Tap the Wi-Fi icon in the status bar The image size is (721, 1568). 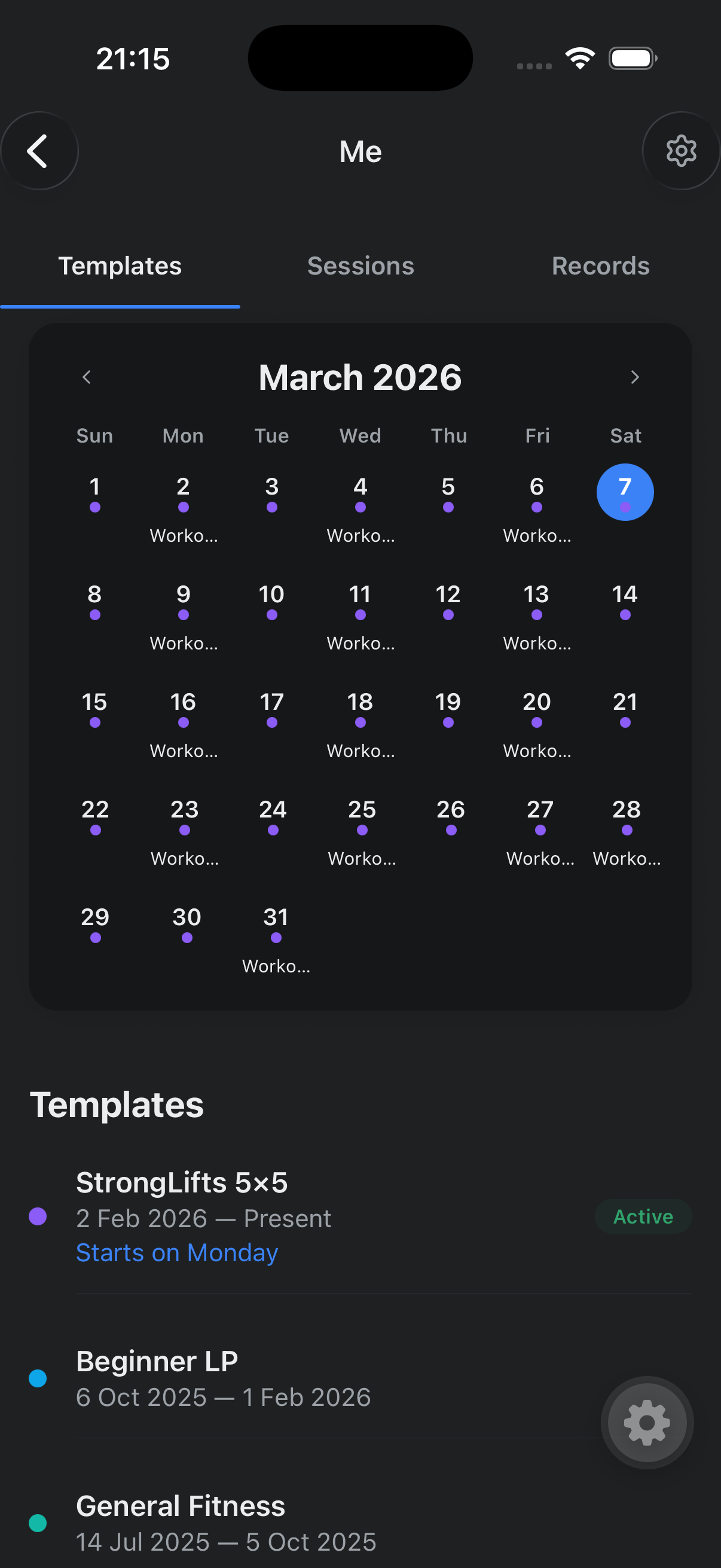click(580, 57)
